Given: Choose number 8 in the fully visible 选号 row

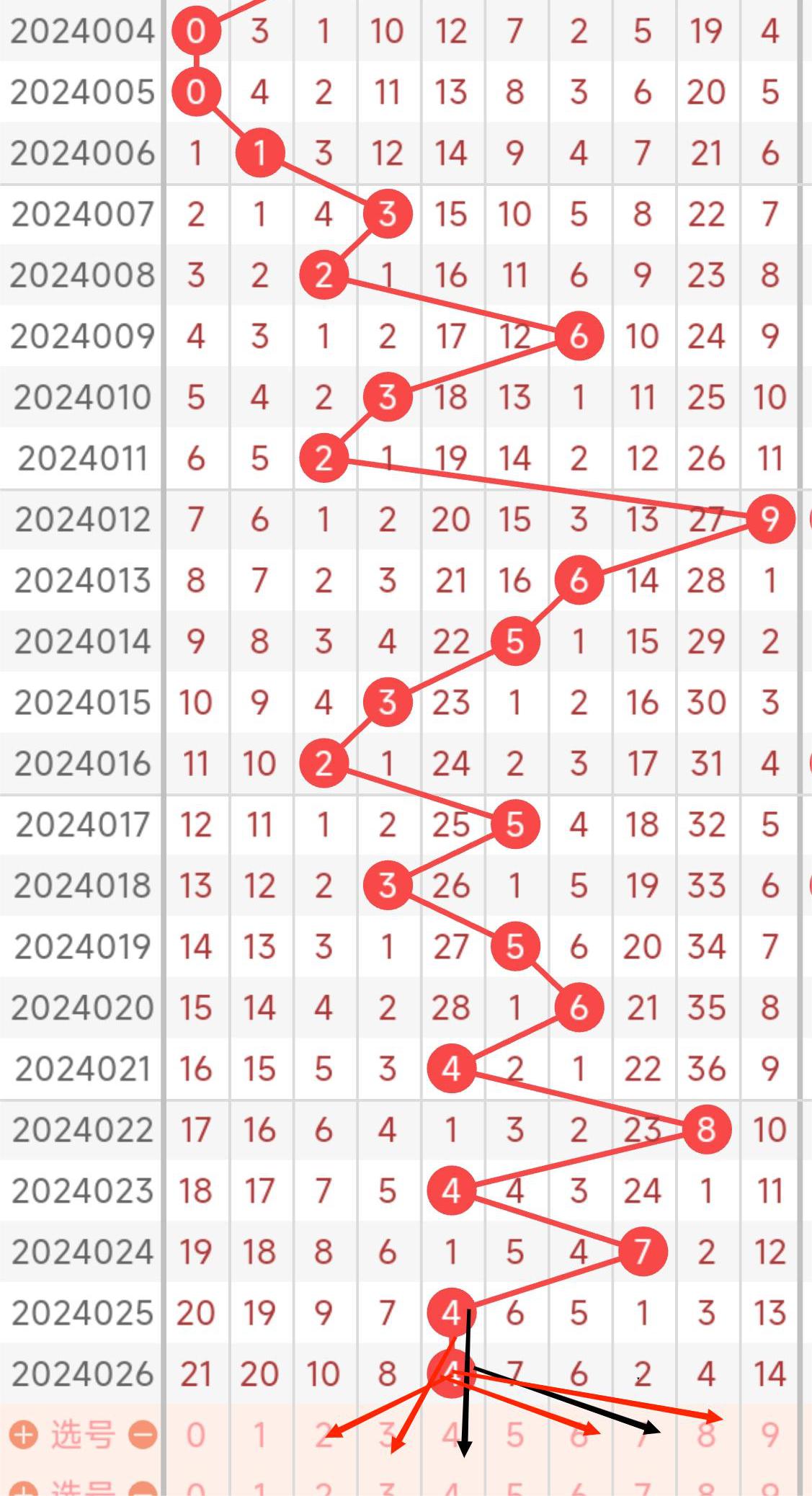Looking at the screenshot, I should [706, 1435].
